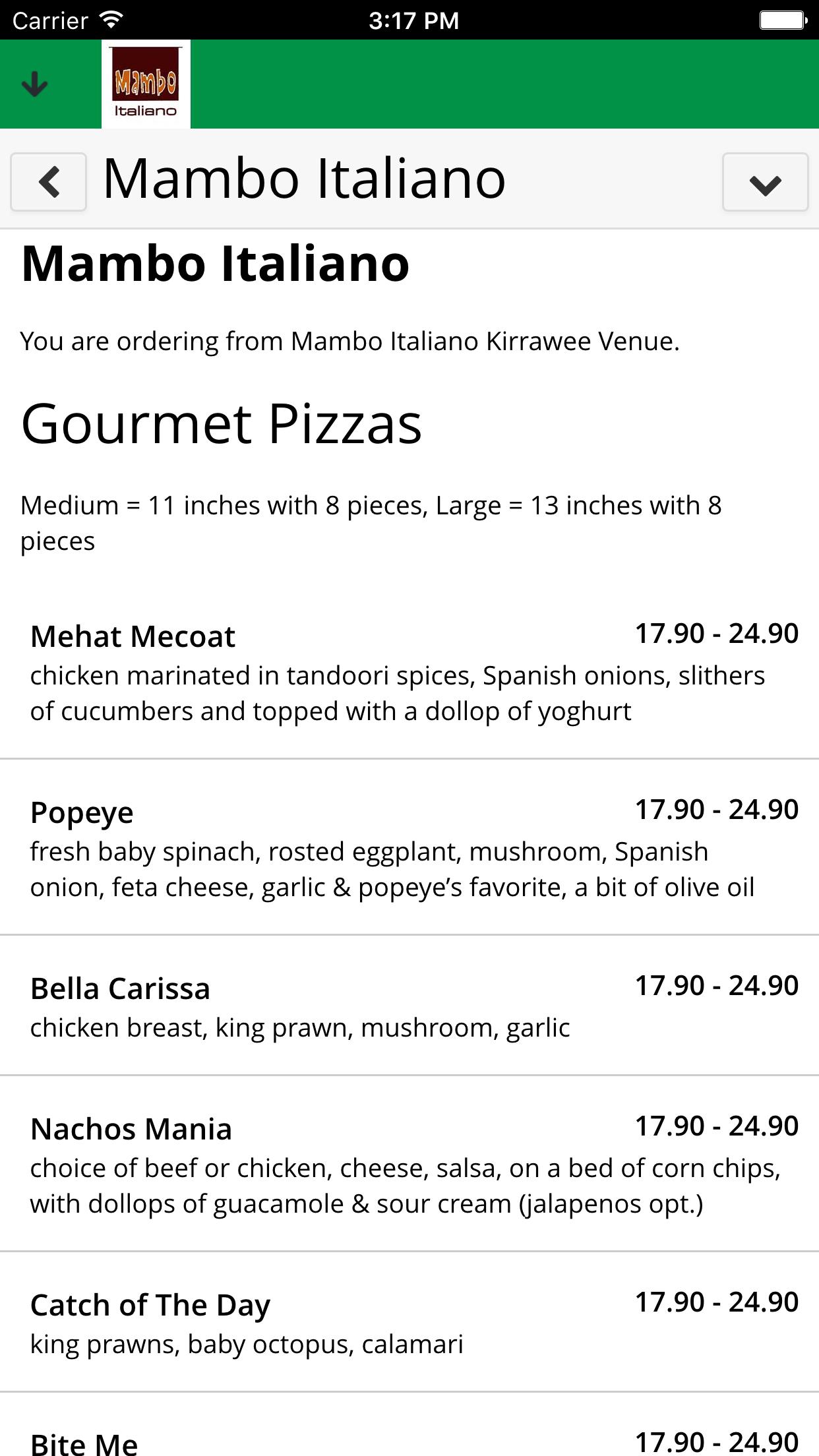Go back using the left chevron button
819x1456 pixels.
click(x=49, y=182)
